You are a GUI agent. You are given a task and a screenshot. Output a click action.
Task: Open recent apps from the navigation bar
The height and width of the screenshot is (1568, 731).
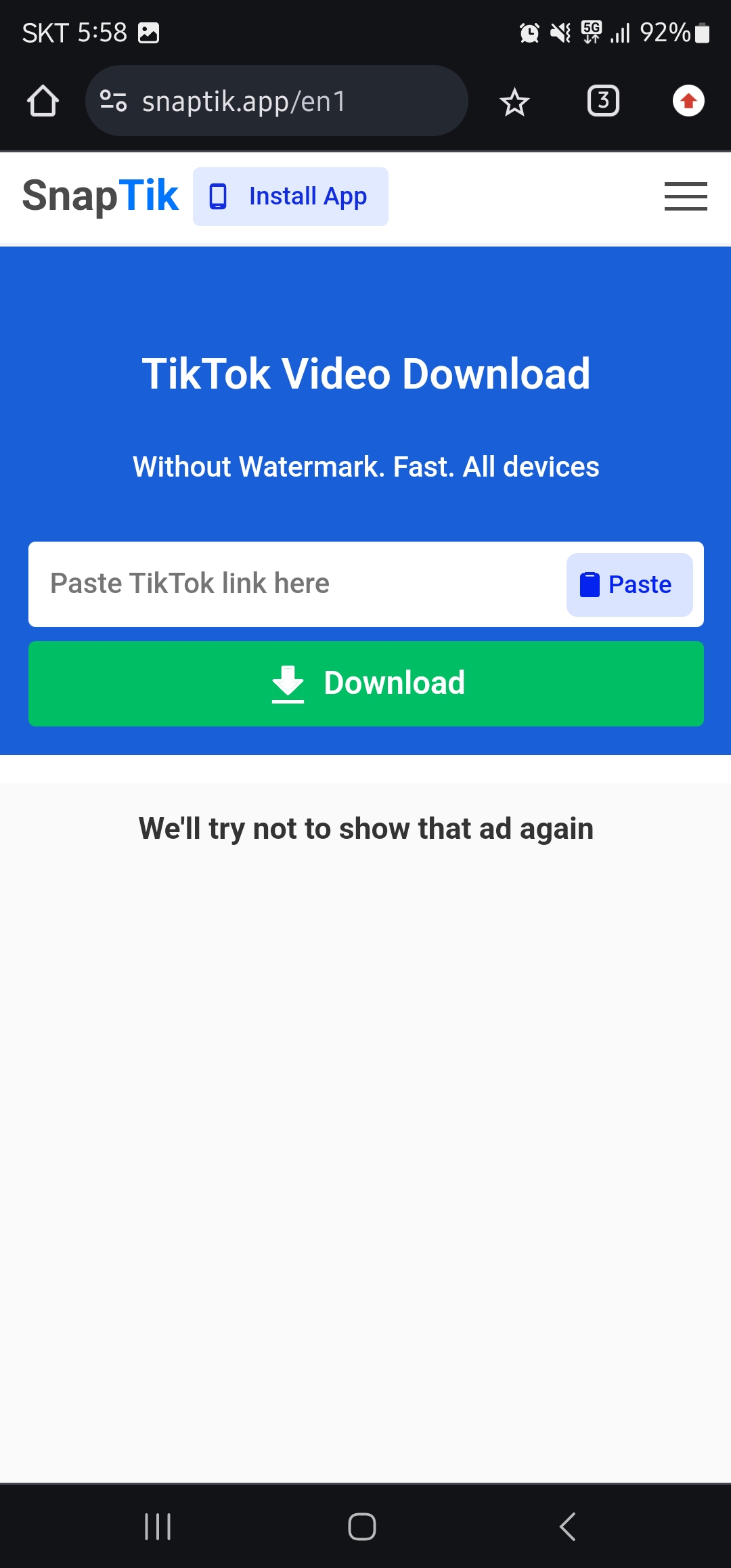coord(158,1526)
